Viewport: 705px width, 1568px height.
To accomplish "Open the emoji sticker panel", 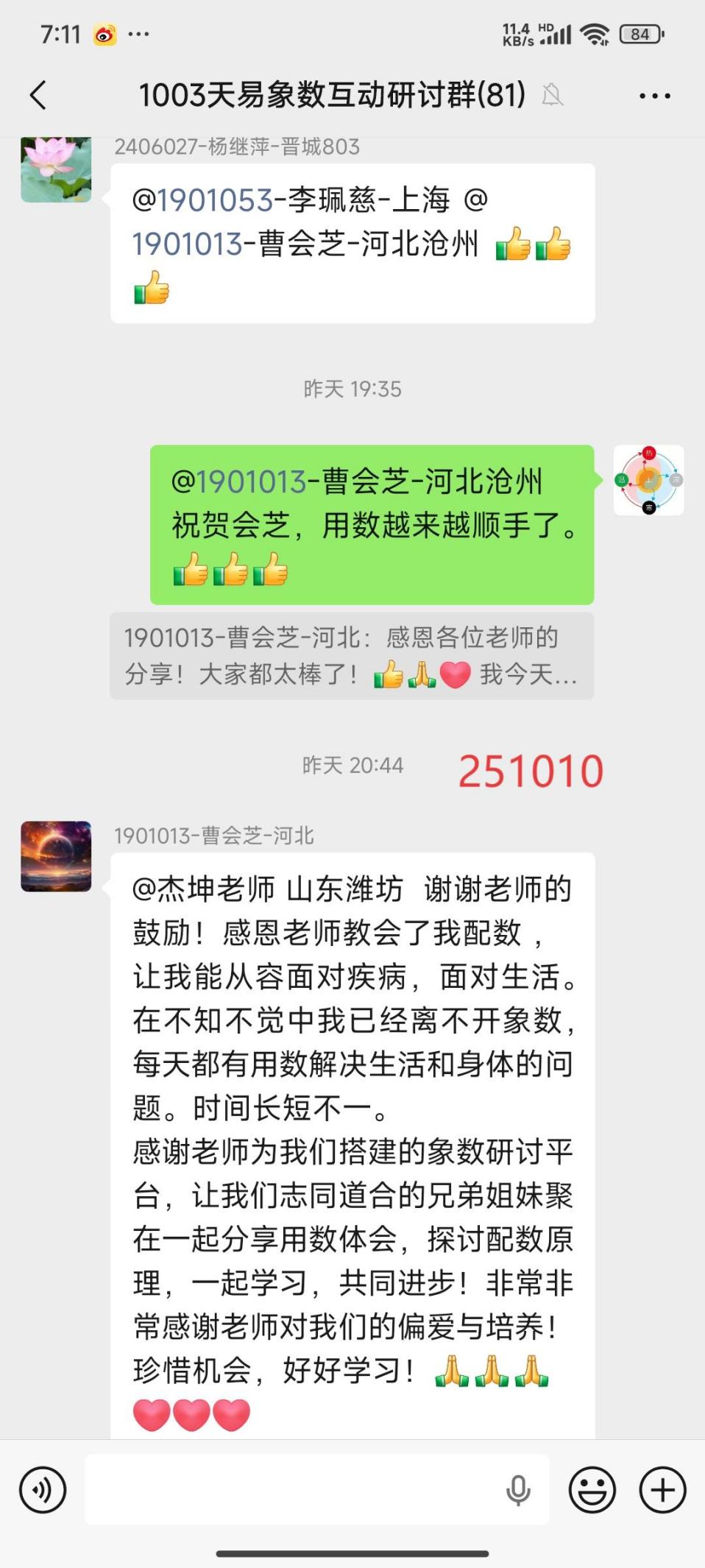I will coord(592,1490).
